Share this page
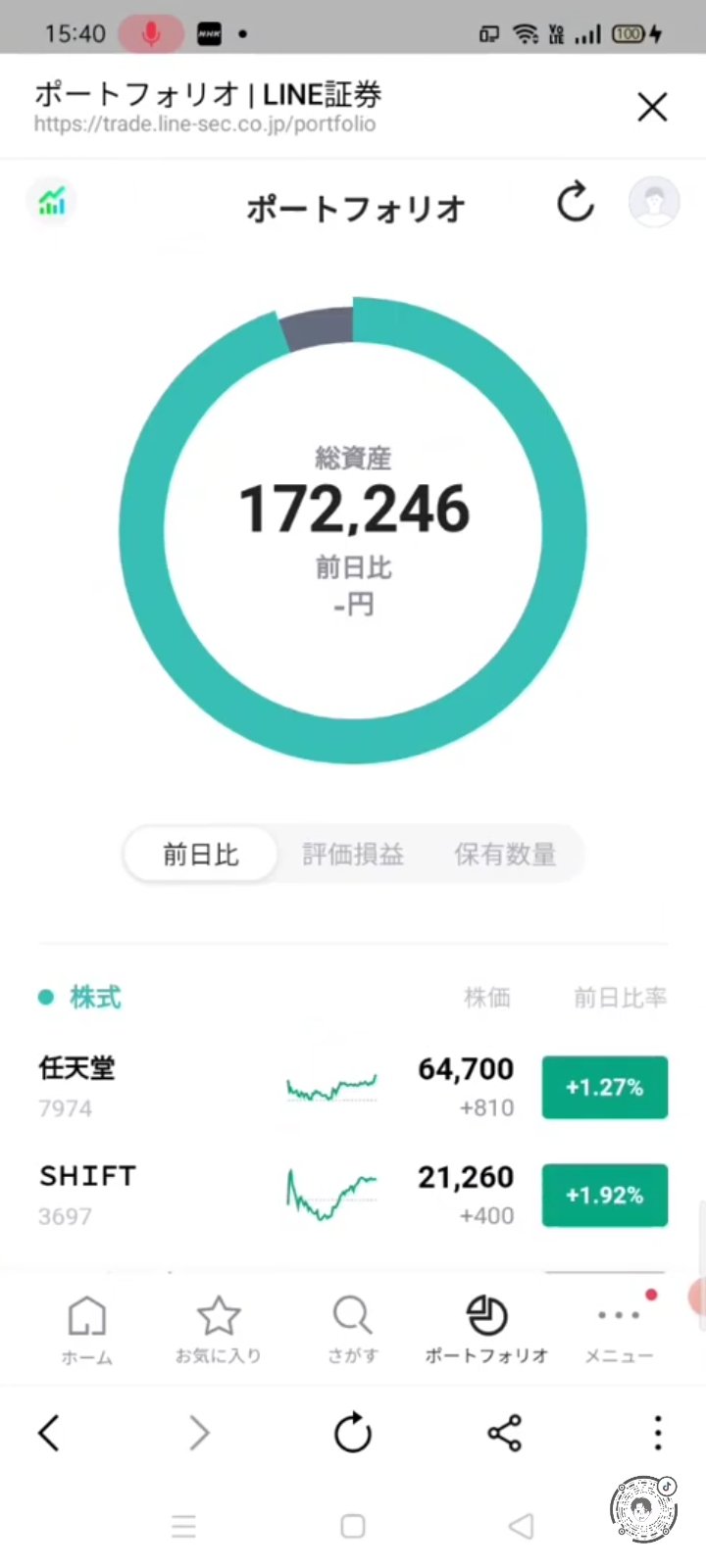706x1568 pixels. point(504,1434)
